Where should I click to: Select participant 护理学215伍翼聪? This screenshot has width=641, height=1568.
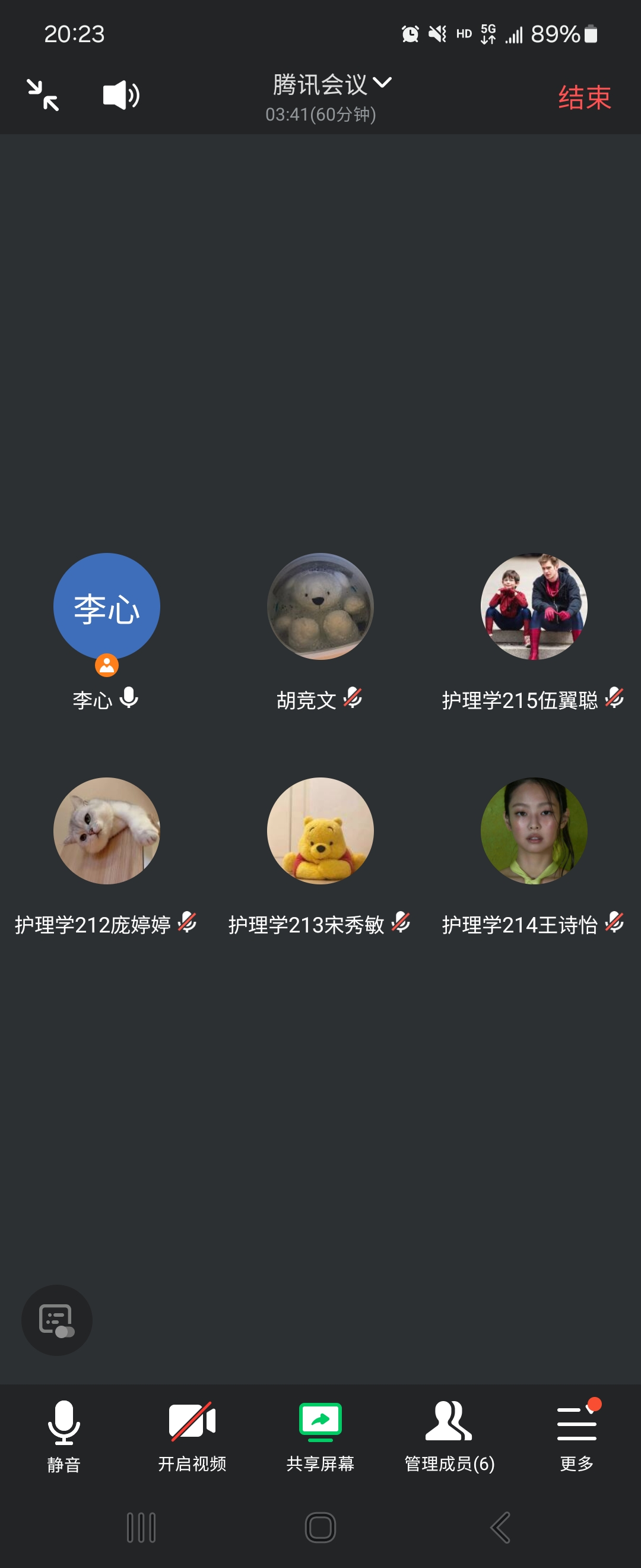point(534,606)
